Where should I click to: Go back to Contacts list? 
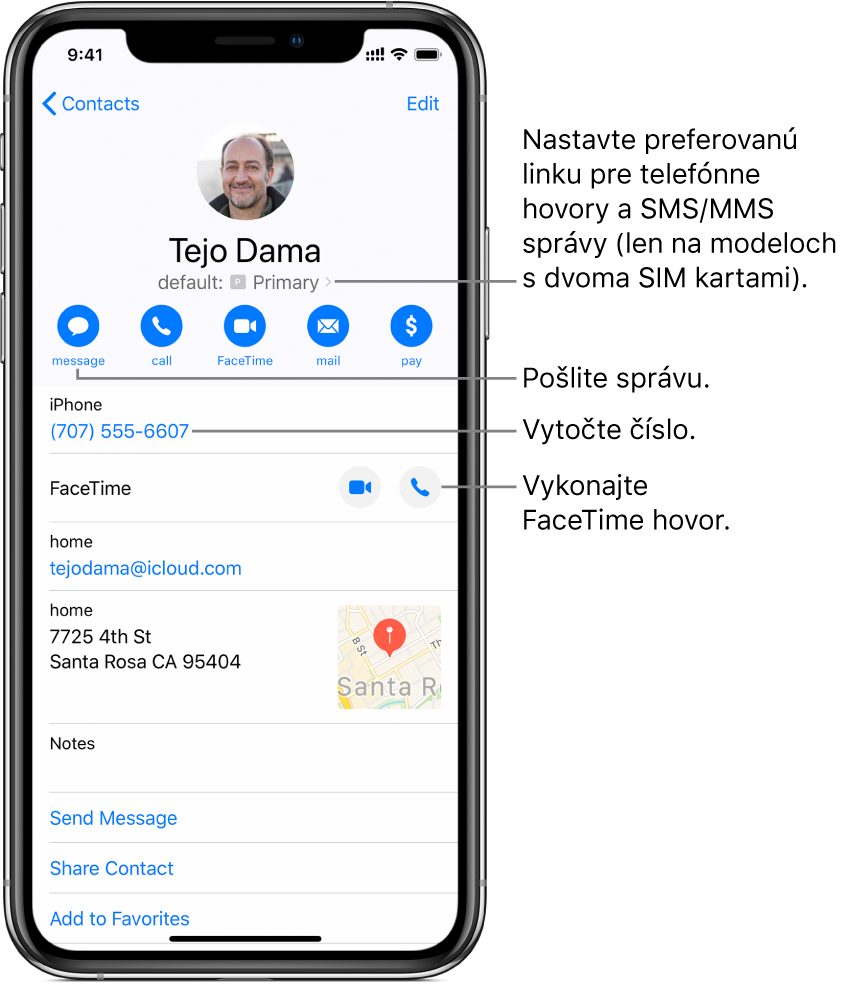click(90, 104)
